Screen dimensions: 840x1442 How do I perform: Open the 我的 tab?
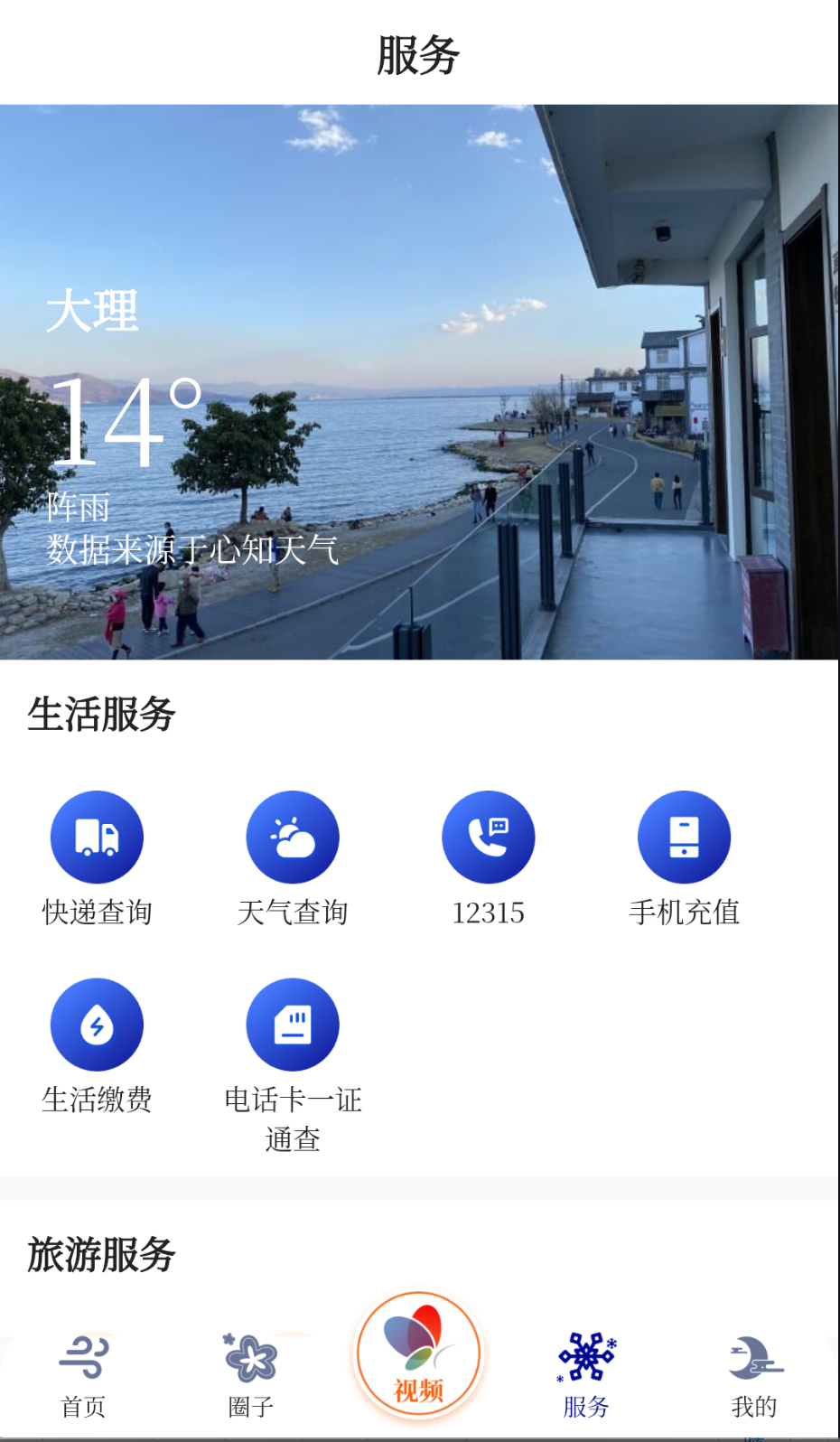click(x=757, y=1407)
